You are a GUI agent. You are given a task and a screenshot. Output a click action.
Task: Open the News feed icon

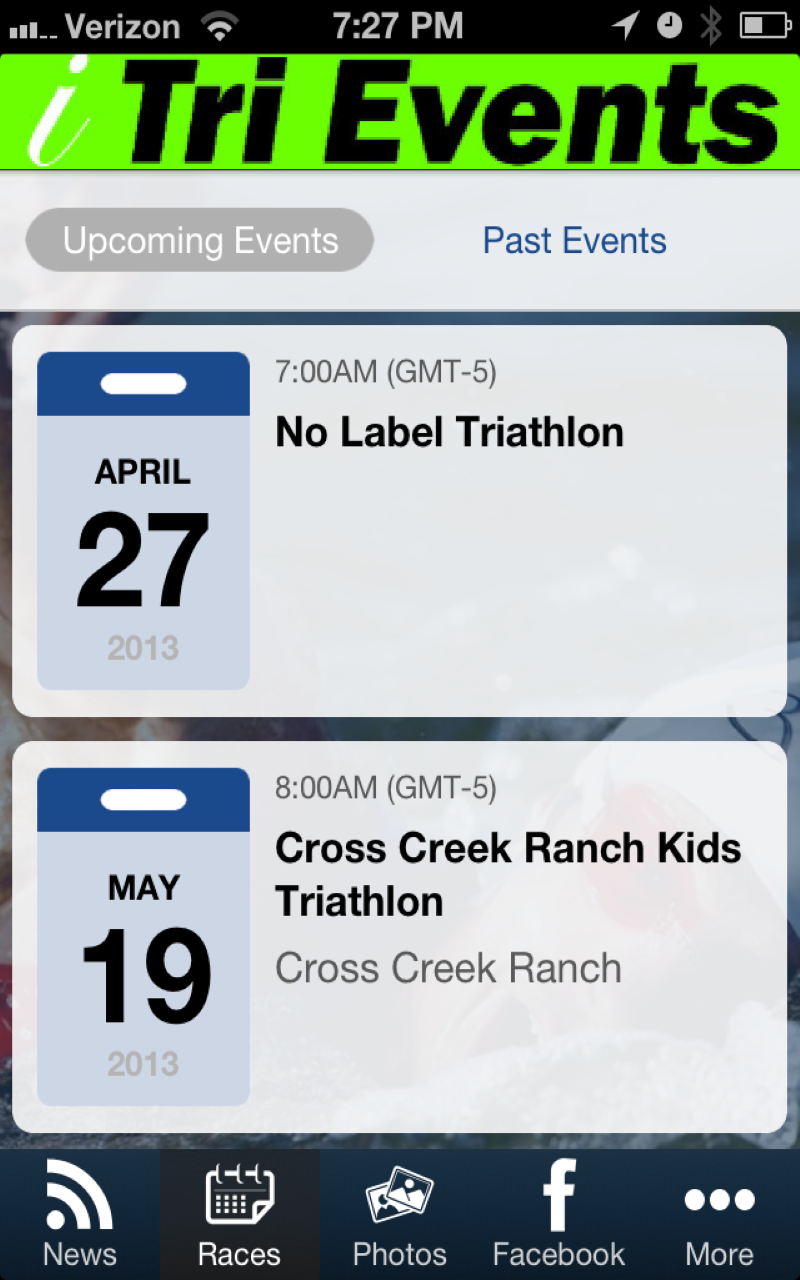click(79, 1197)
